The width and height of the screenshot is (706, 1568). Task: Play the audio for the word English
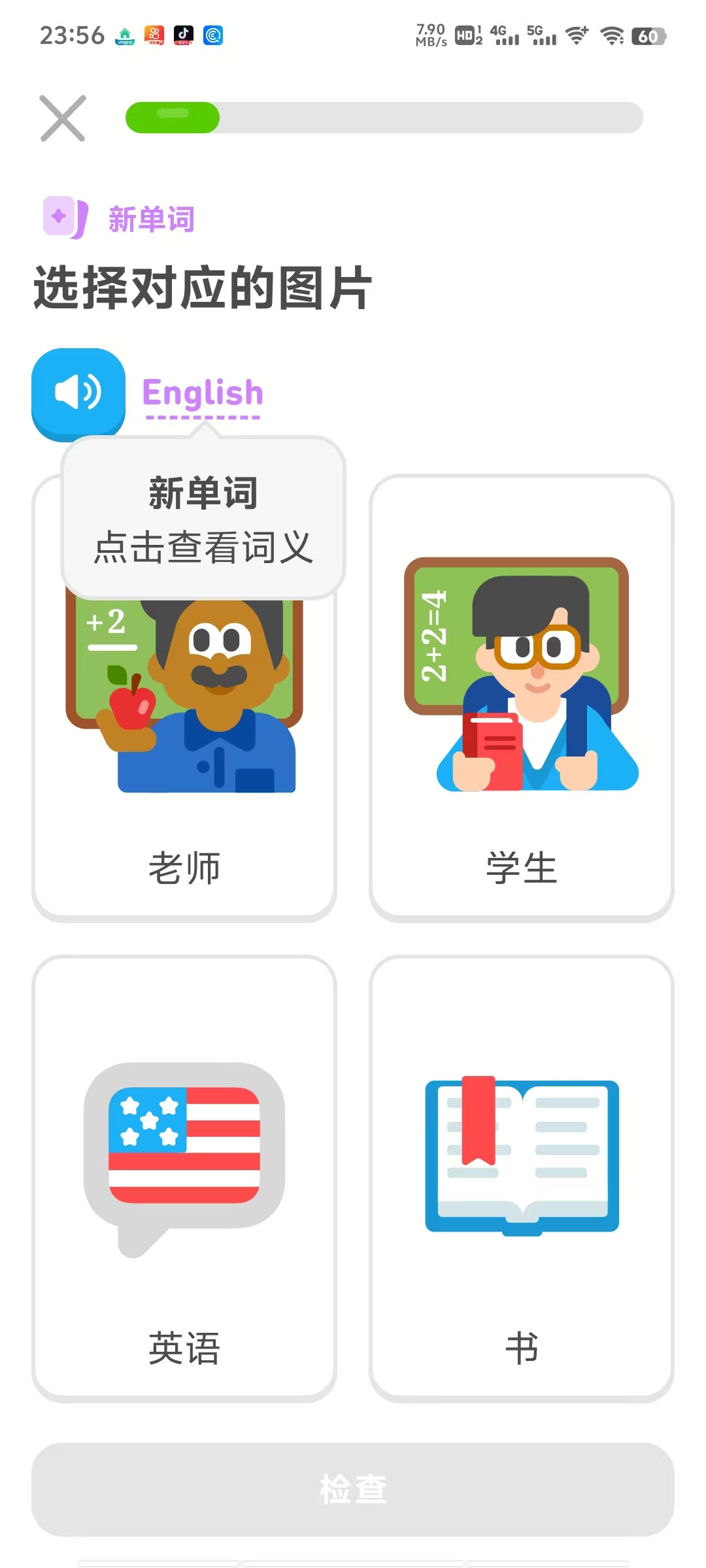(x=78, y=393)
